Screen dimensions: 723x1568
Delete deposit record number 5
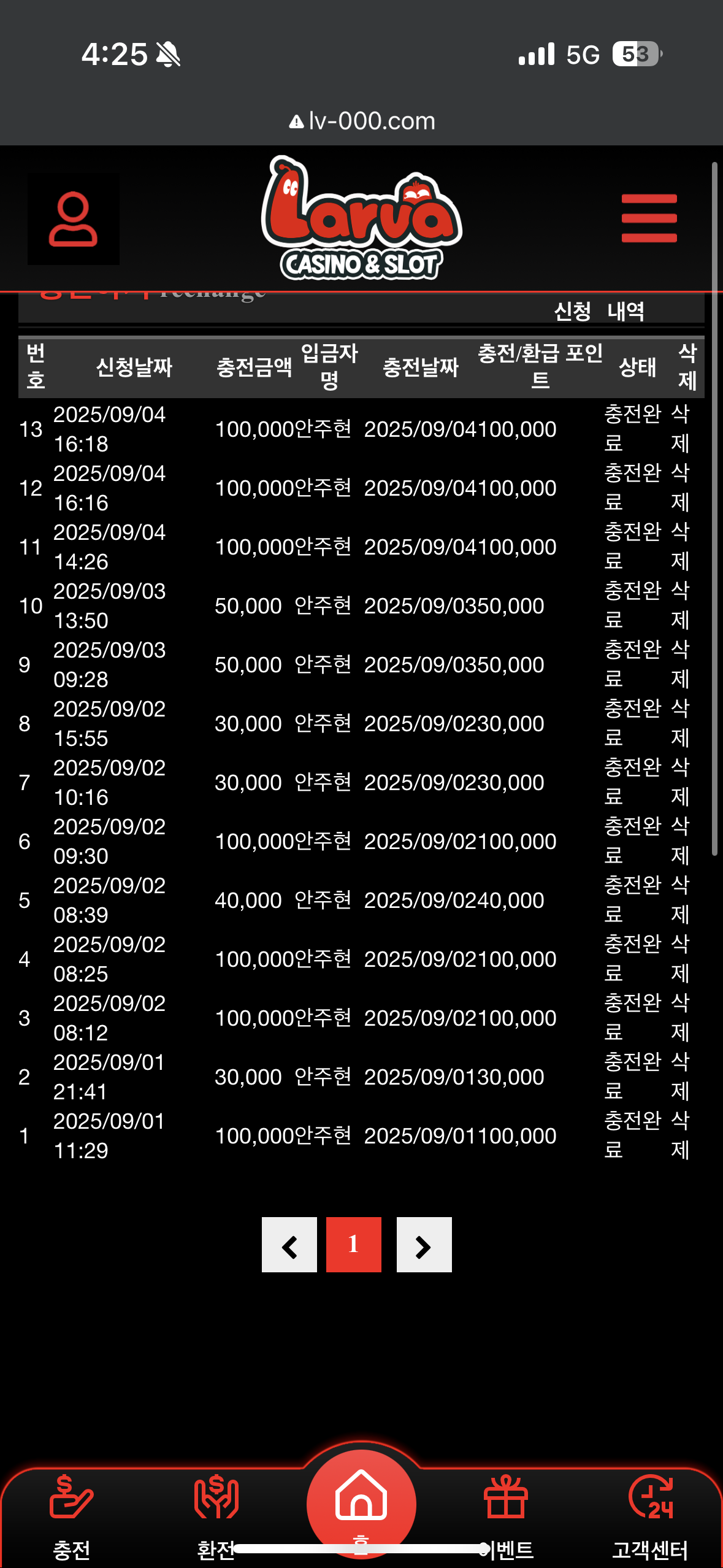coord(680,899)
